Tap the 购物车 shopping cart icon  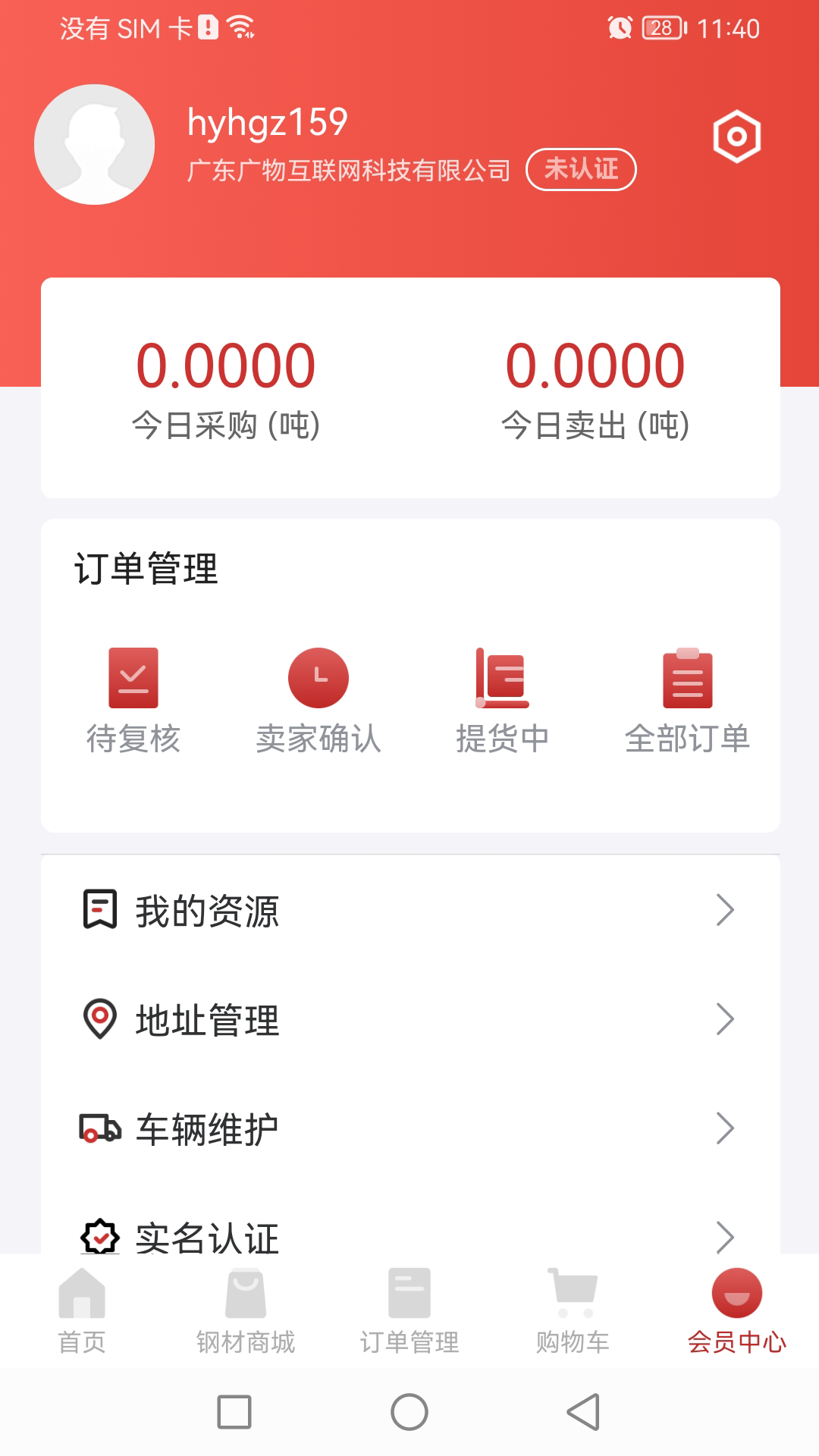pyautogui.click(x=573, y=1294)
